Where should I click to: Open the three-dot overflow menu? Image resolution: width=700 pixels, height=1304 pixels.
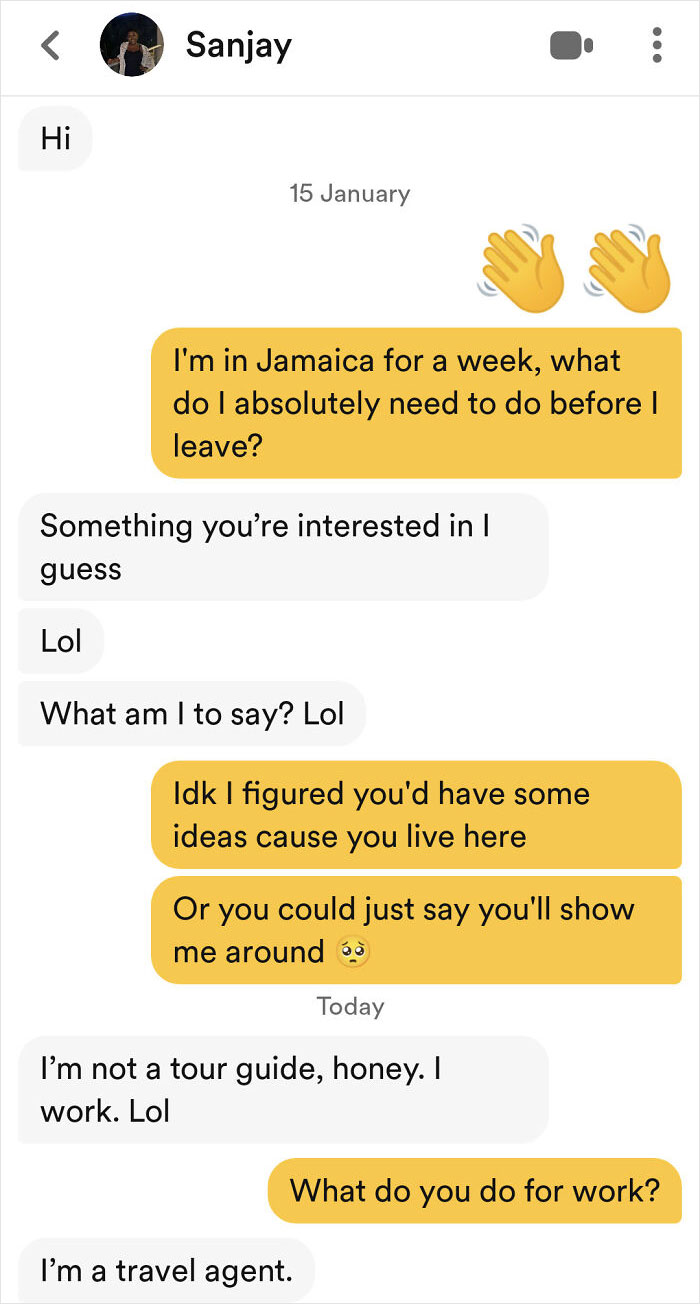[x=656, y=45]
